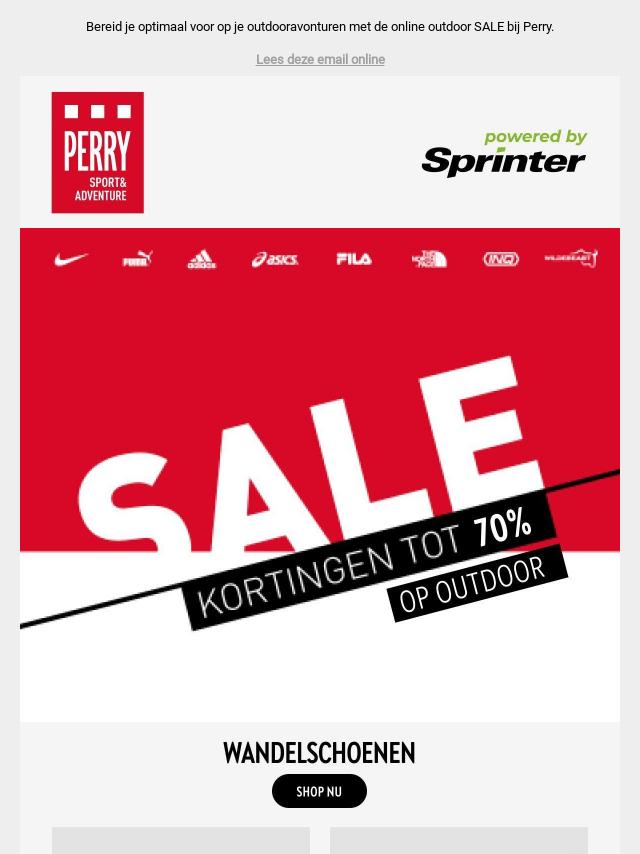Screen dimensions: 640x854
Task: Open the SALE kortingen tot 70% banner
Action: point(320,490)
